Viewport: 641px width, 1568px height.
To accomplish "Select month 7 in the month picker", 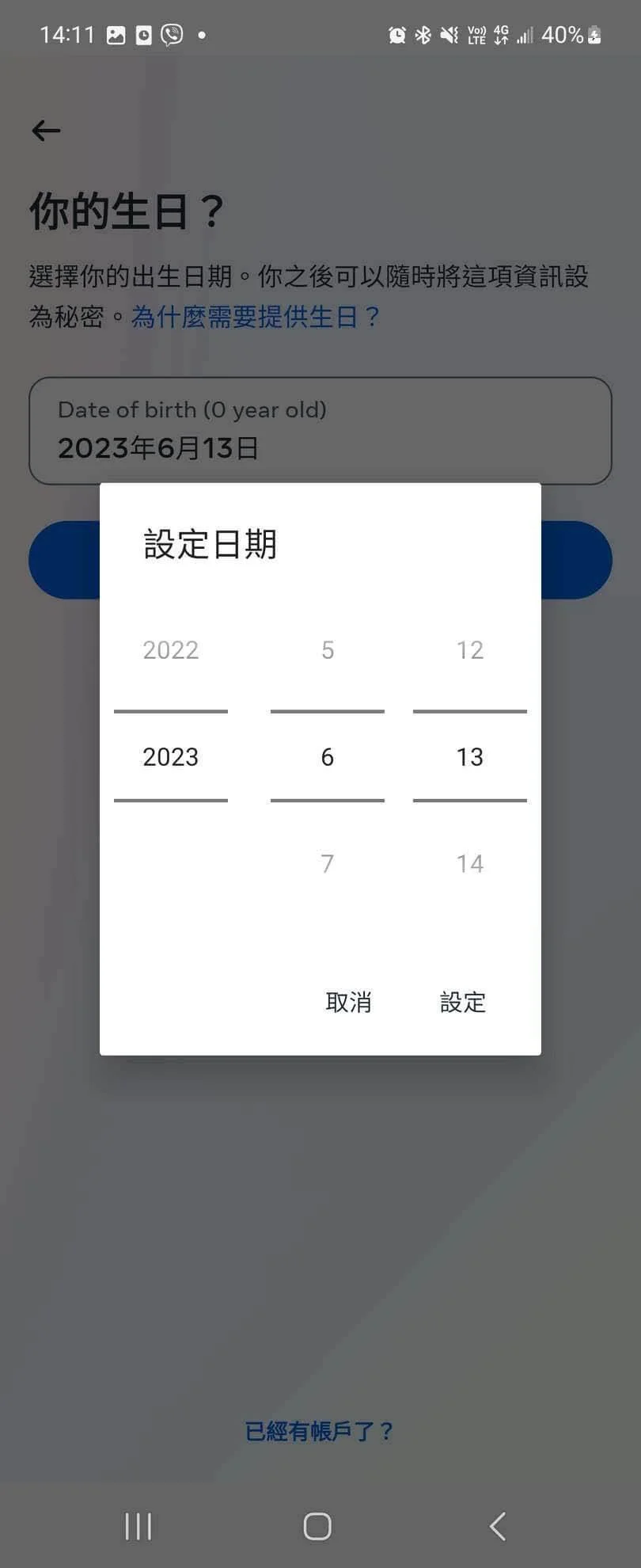I will point(327,863).
